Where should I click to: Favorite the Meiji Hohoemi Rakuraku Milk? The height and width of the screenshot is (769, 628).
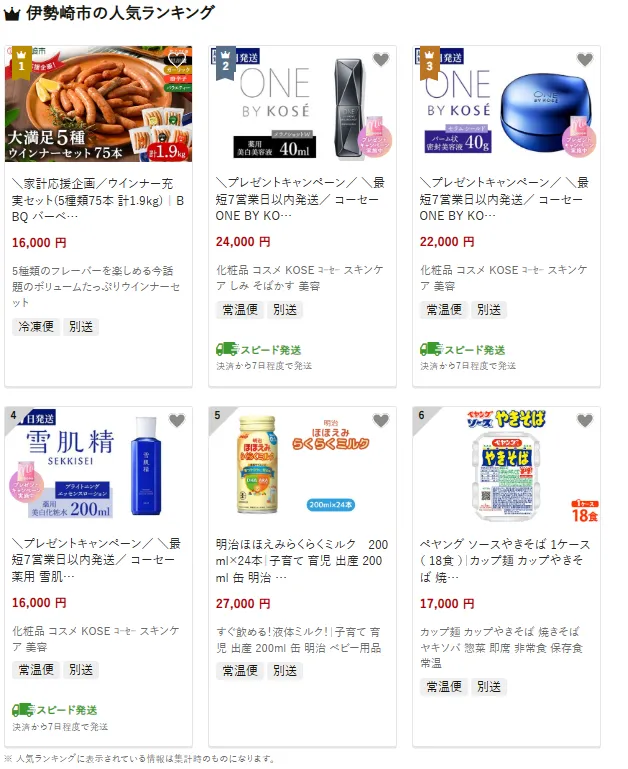point(380,421)
